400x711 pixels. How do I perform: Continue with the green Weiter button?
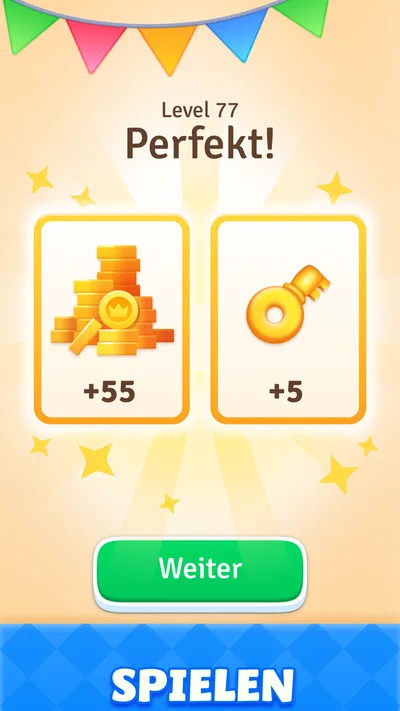[x=200, y=573]
